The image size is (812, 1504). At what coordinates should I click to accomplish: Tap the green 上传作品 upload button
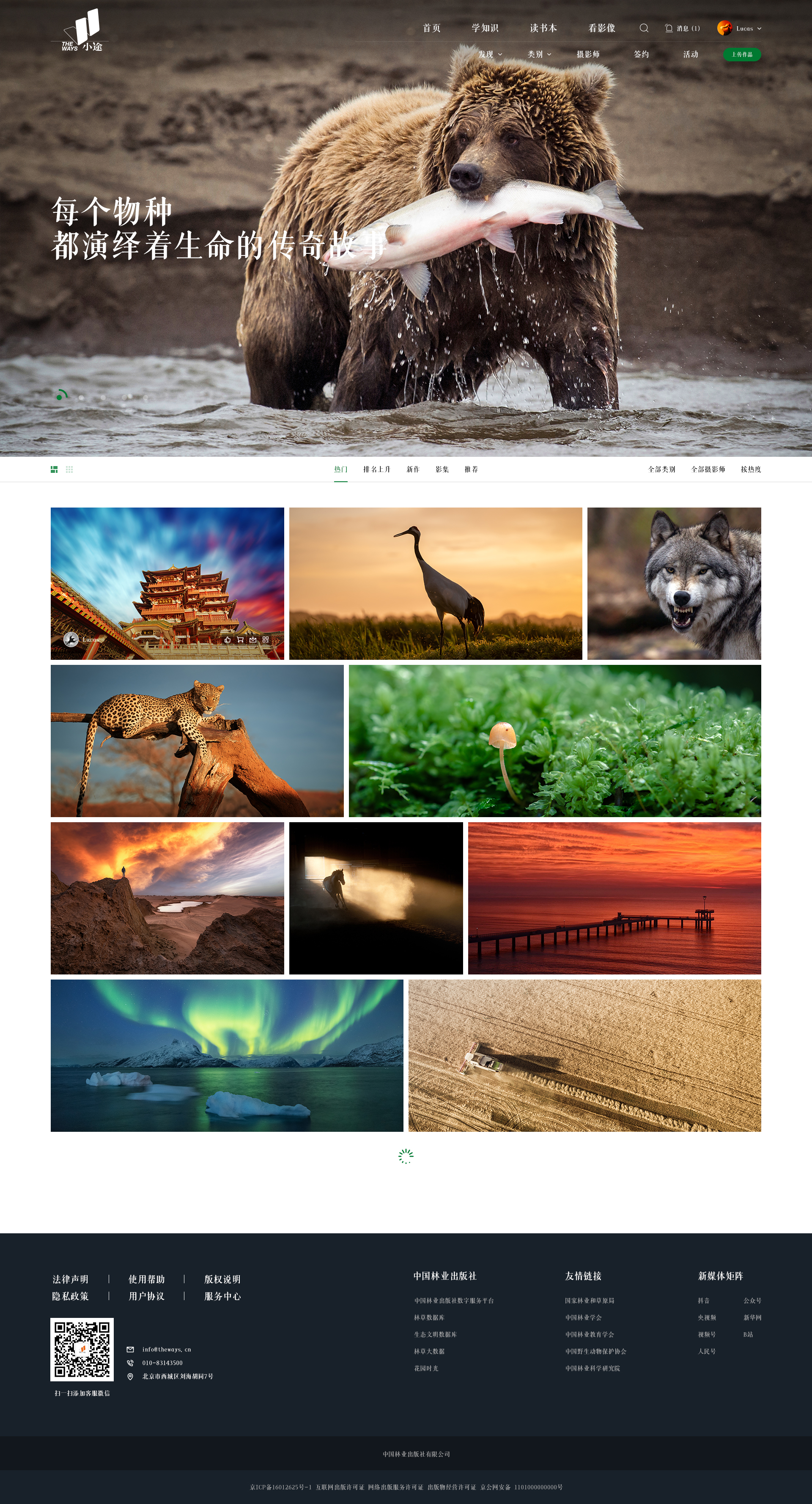[x=741, y=54]
